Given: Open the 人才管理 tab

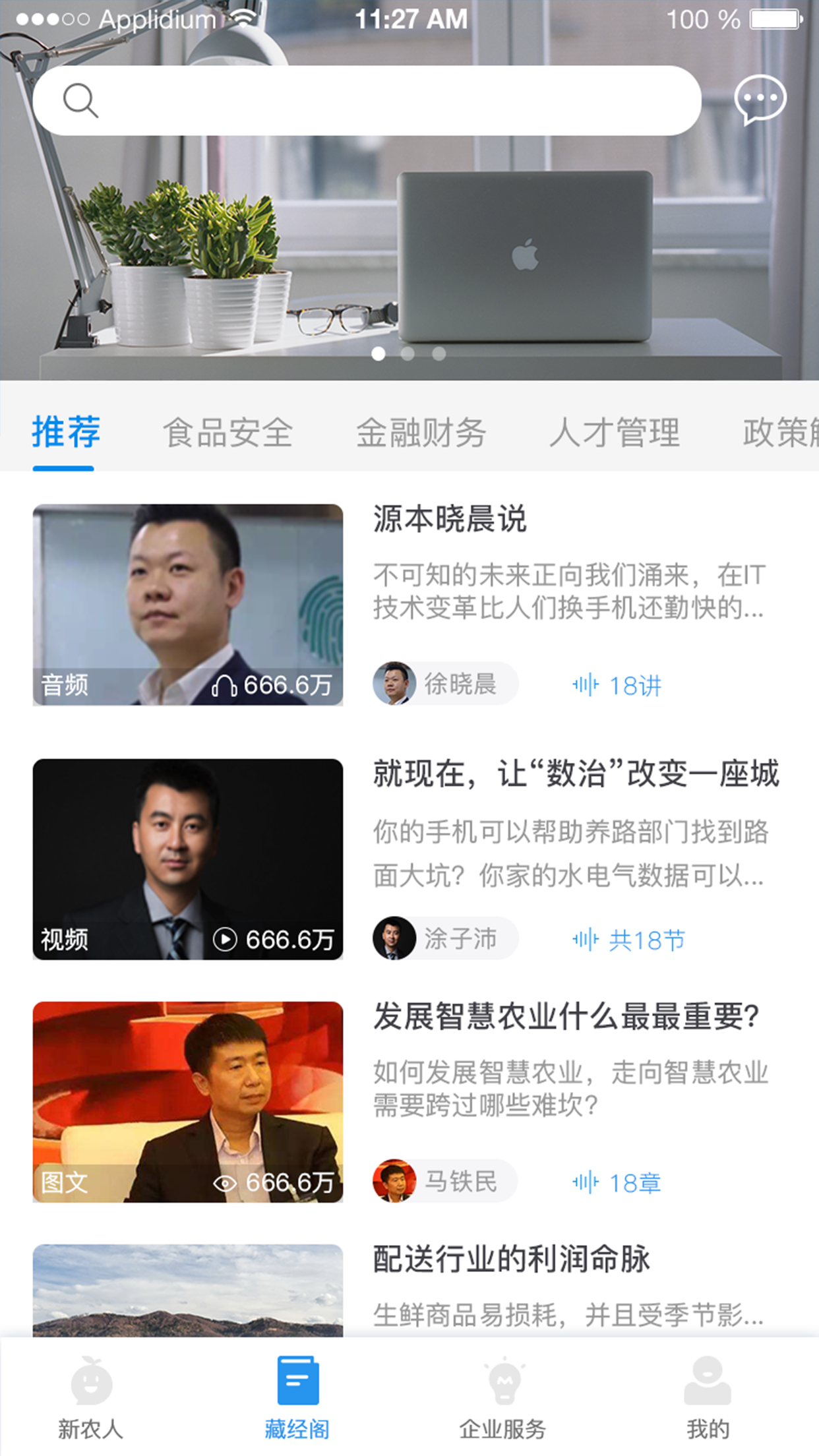Looking at the screenshot, I should tap(614, 433).
